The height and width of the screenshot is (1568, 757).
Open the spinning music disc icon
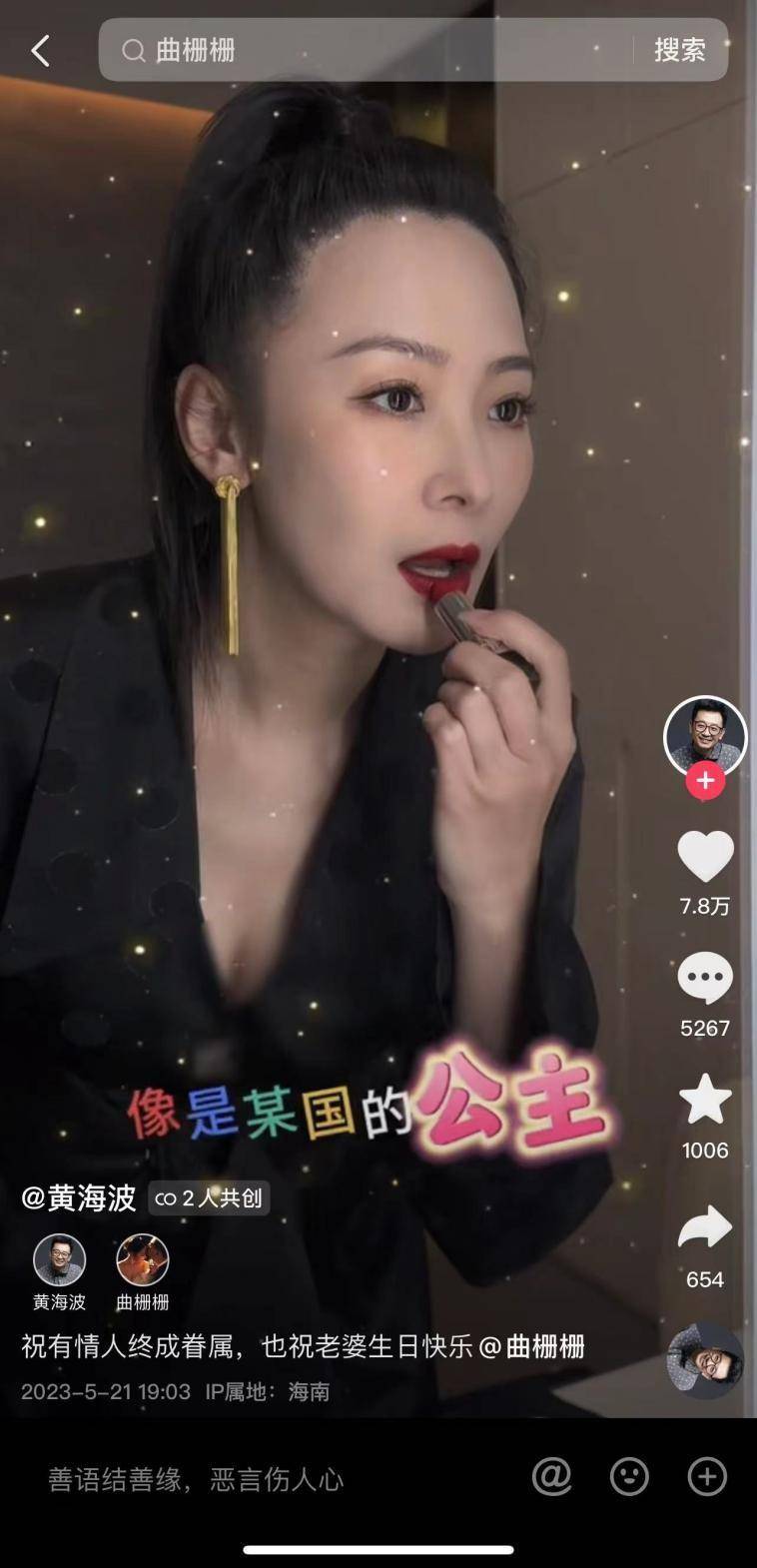pyautogui.click(x=705, y=1360)
